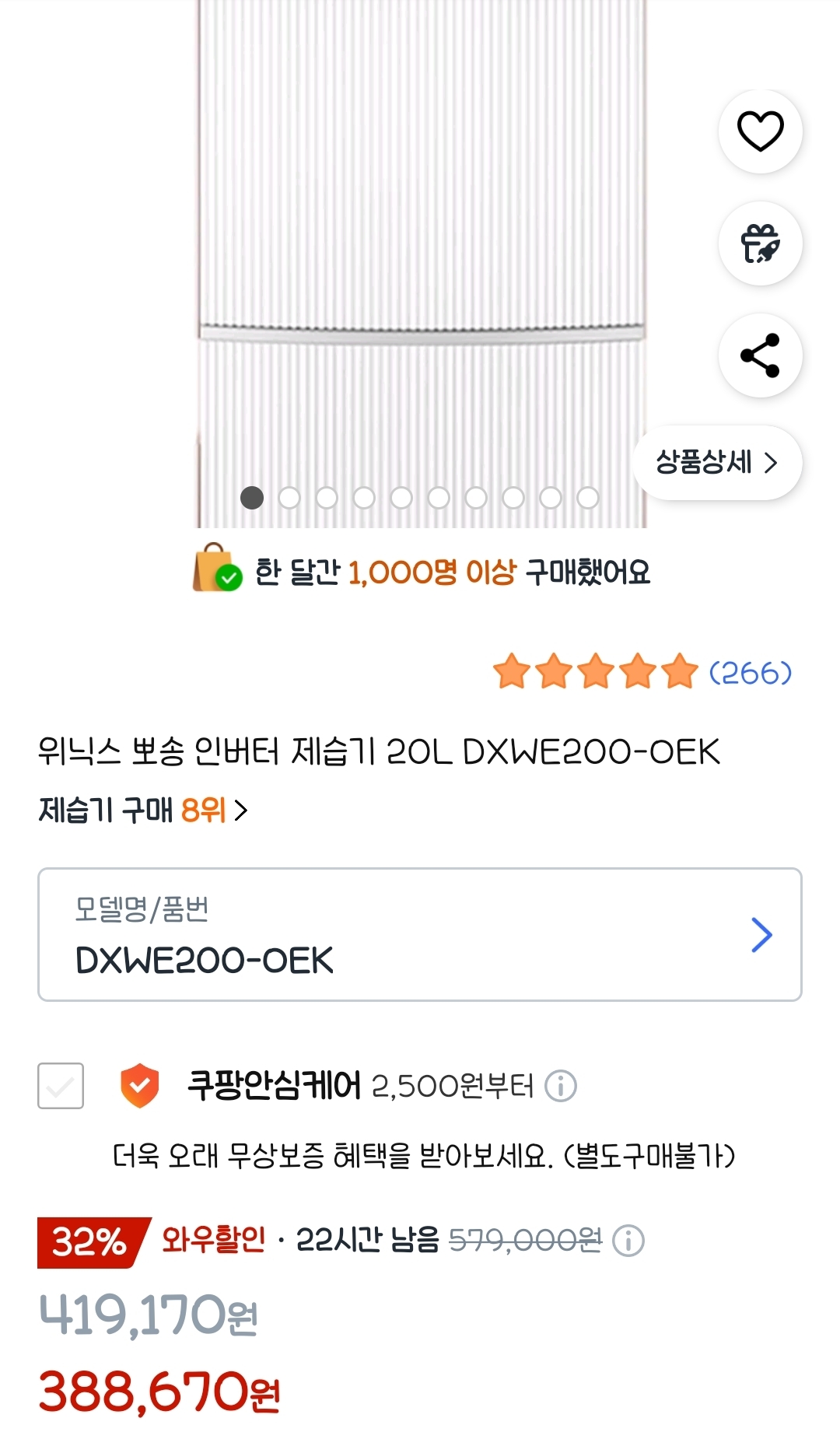
Task: View the 266 customer reviews
Action: pos(749,673)
